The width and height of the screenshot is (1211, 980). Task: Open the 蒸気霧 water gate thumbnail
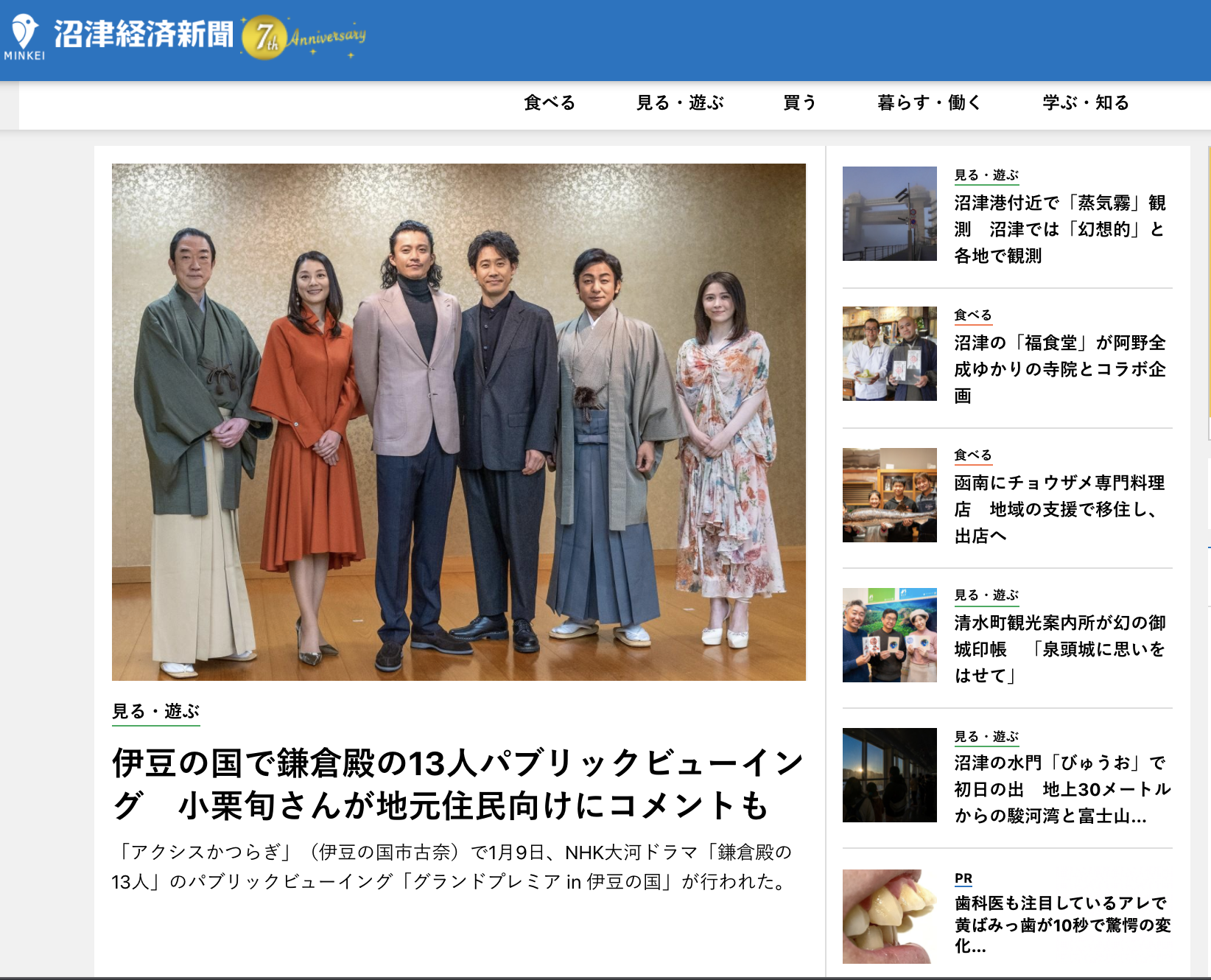(889, 214)
